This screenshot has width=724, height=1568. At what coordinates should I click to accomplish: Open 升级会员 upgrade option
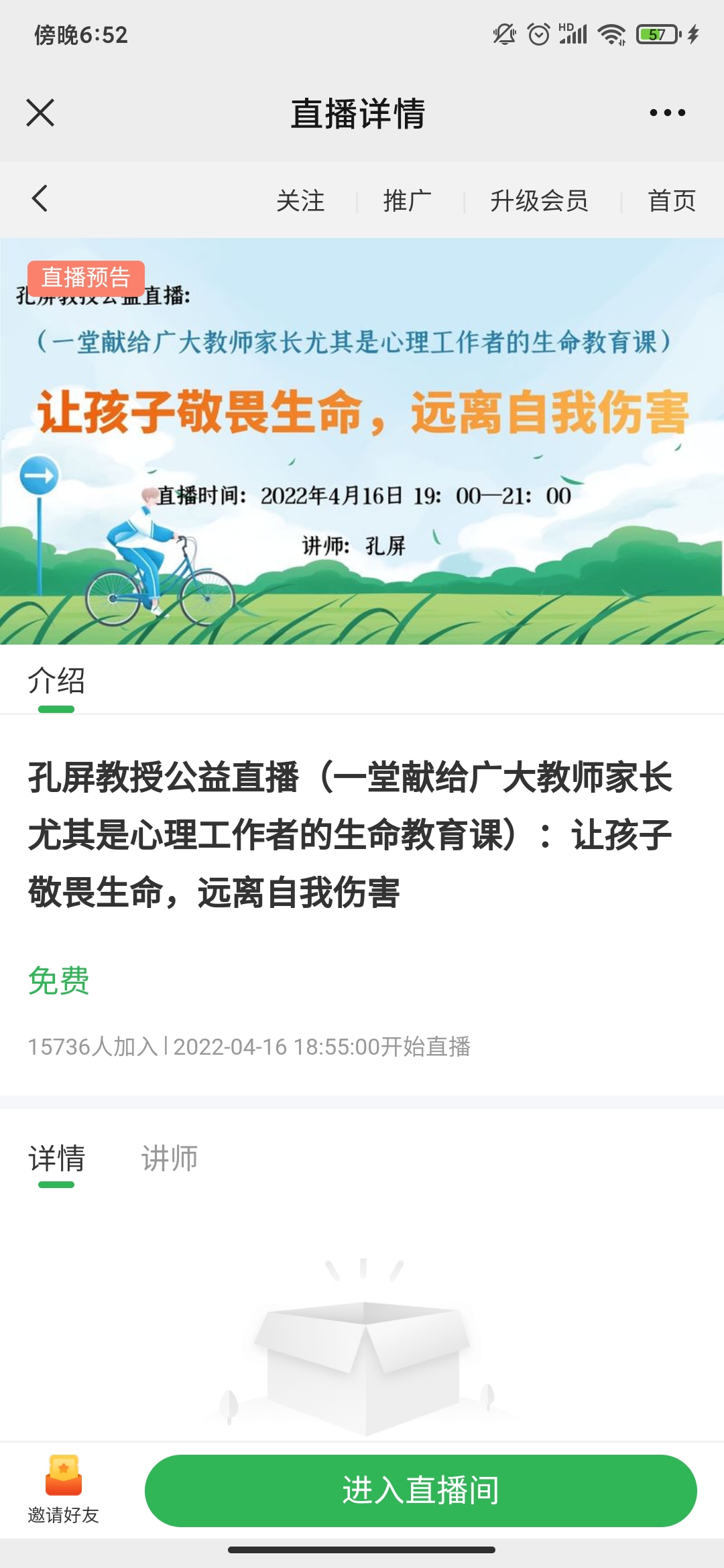pos(540,199)
